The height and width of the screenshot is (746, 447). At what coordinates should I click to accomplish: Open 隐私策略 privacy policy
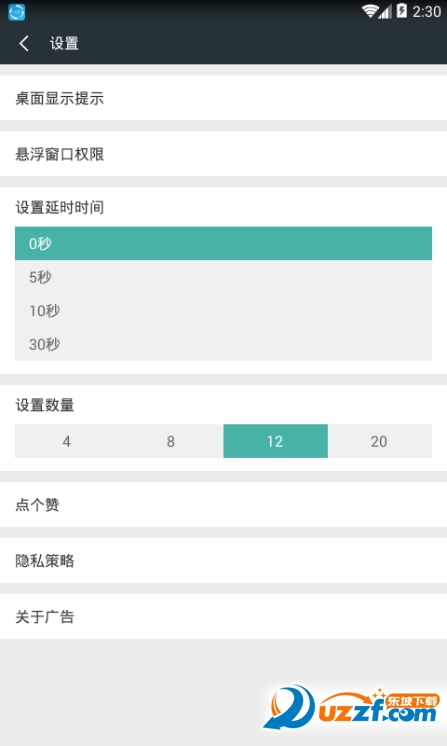(x=224, y=560)
